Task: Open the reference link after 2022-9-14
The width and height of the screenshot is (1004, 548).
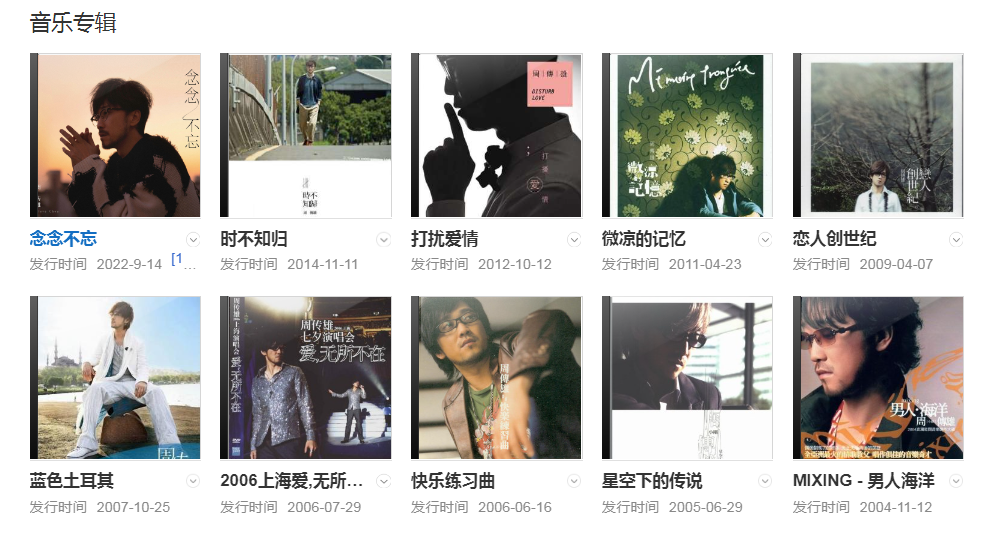Action: (183, 261)
